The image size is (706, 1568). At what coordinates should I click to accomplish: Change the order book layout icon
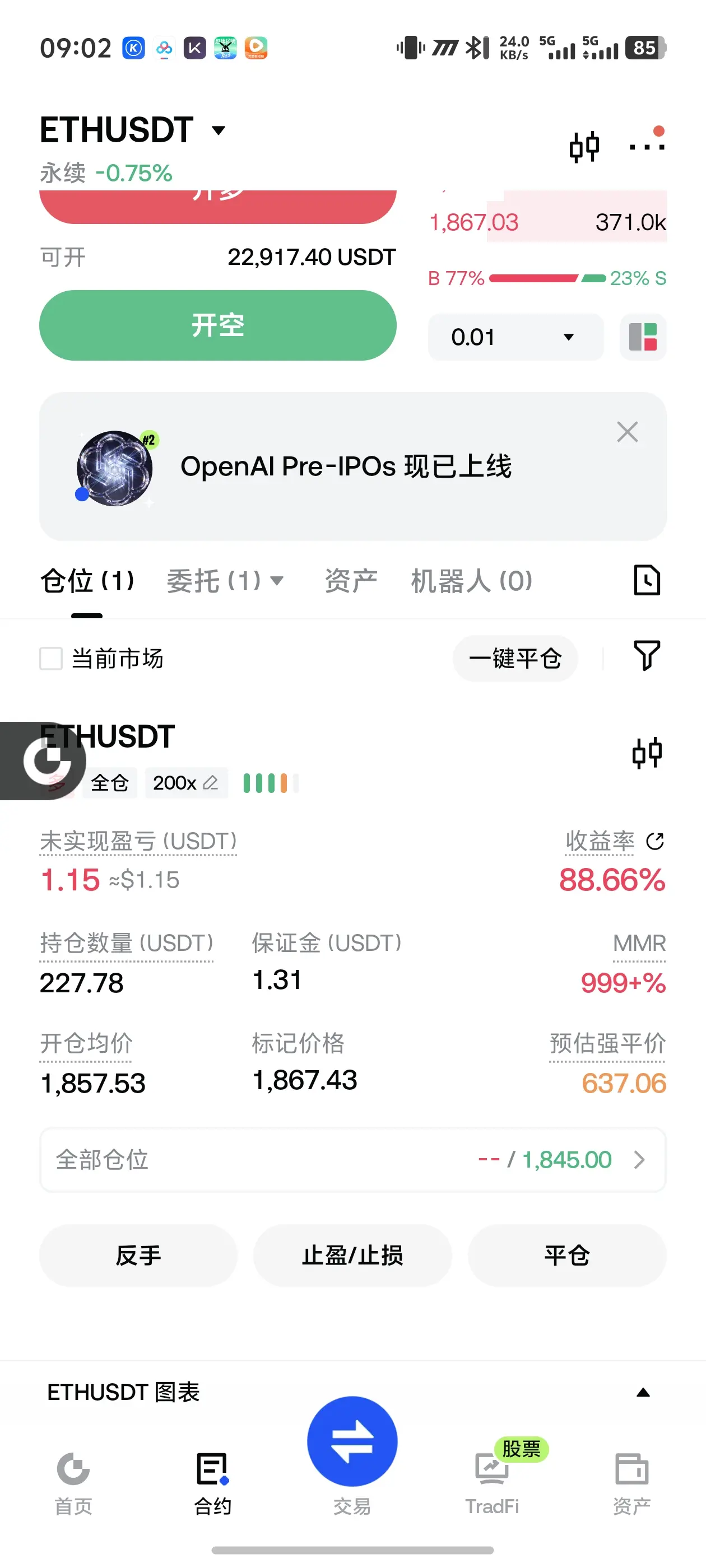pos(643,337)
